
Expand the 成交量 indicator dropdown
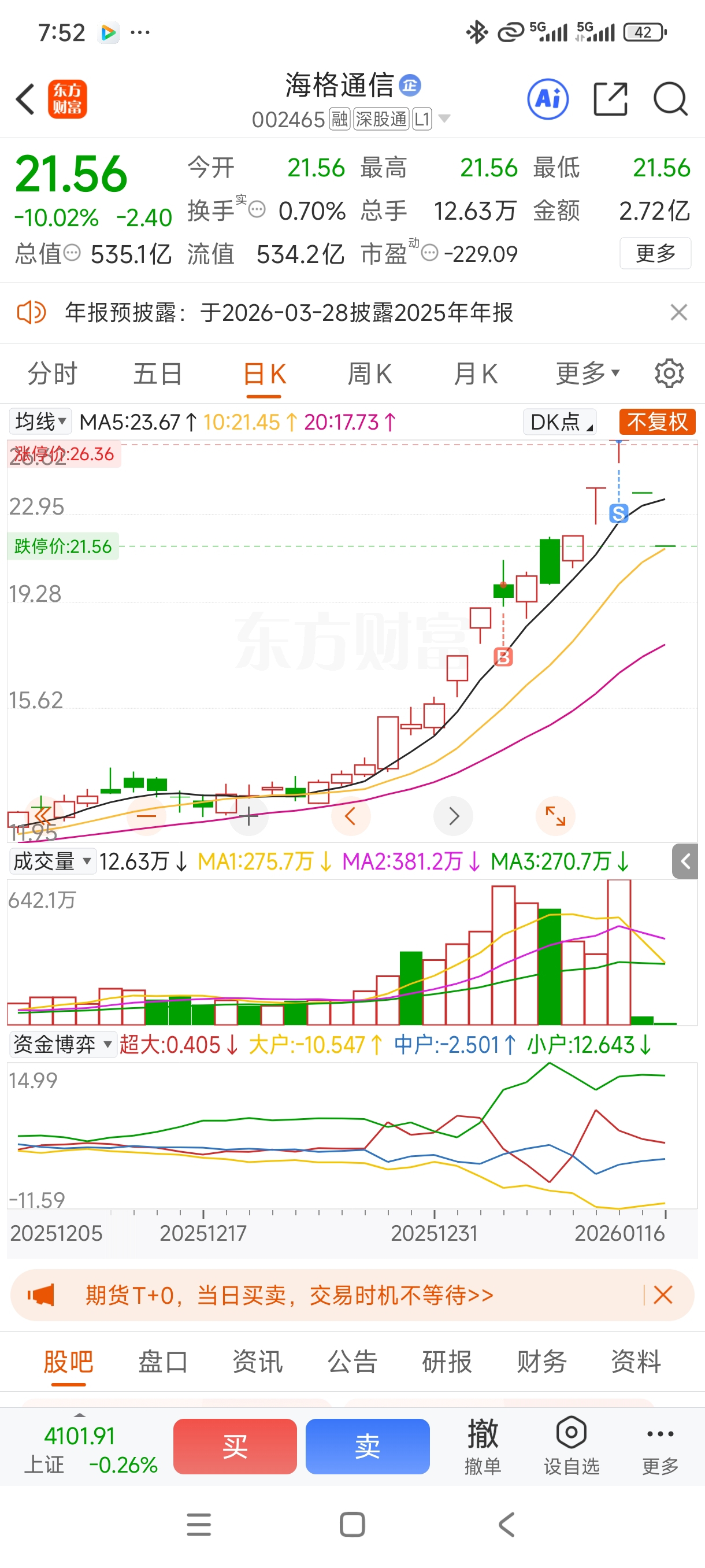53,861
